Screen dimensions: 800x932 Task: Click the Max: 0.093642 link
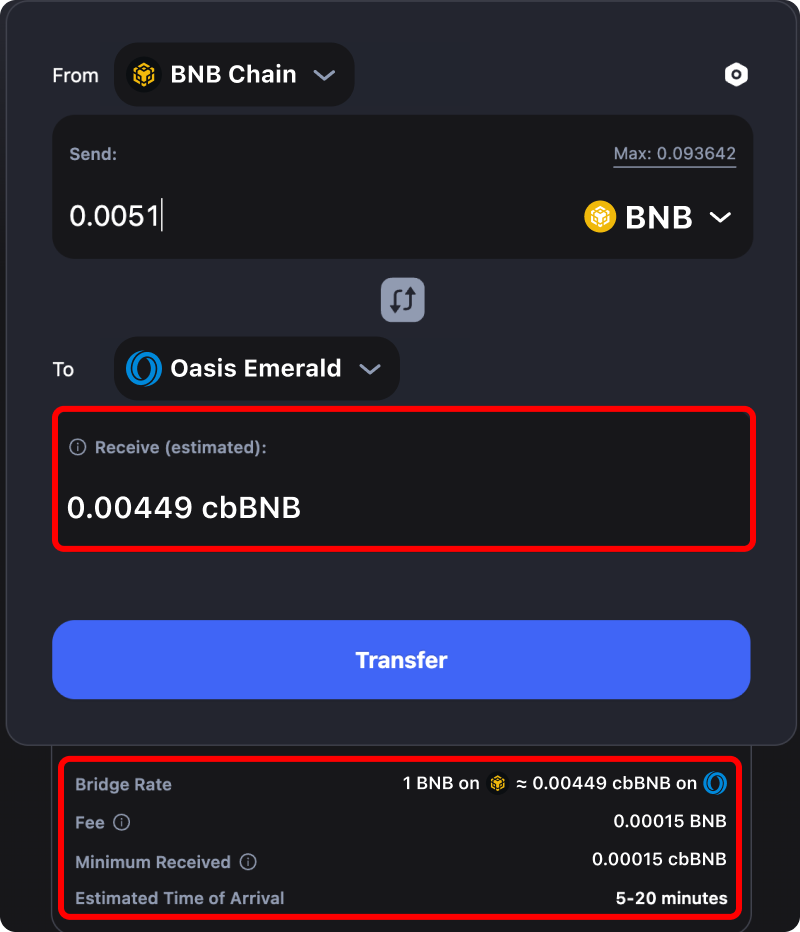tap(674, 155)
